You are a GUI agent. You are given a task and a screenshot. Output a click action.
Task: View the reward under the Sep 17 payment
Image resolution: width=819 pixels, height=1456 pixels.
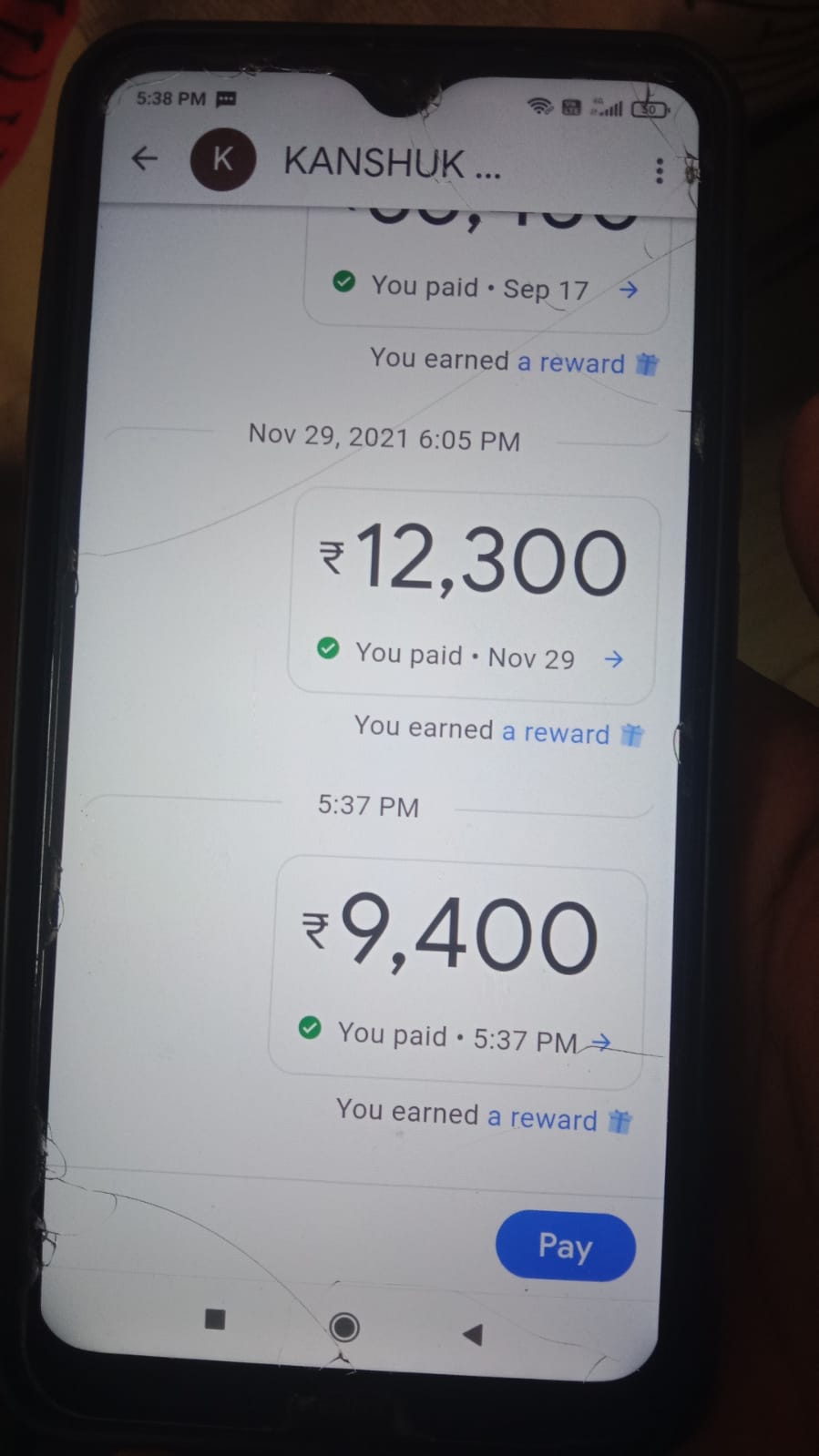tap(572, 362)
